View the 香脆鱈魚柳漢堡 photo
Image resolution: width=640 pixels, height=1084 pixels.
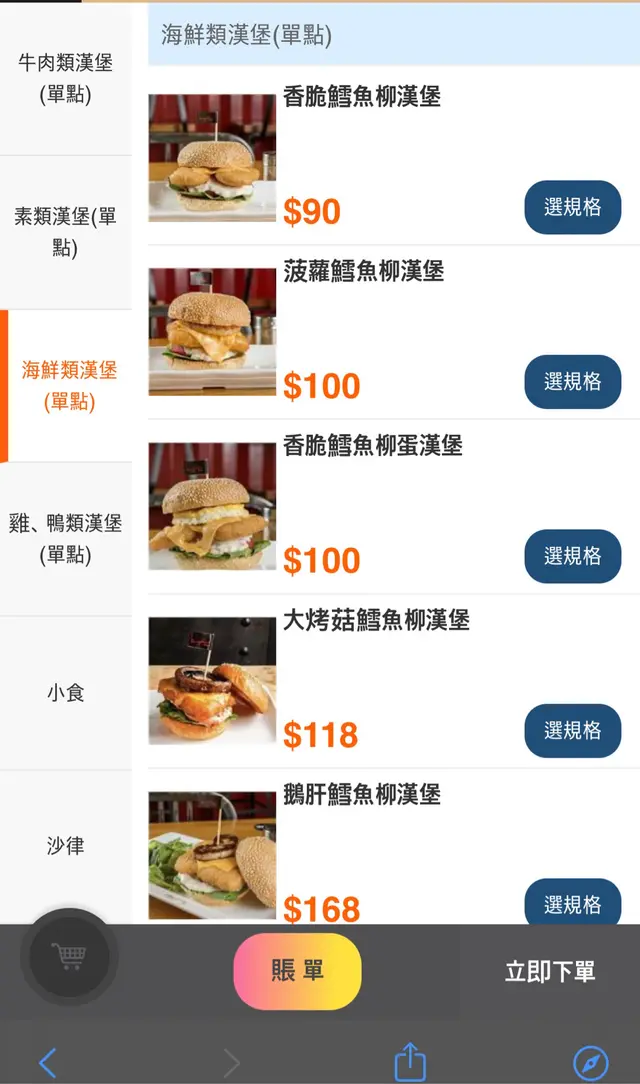(x=212, y=158)
